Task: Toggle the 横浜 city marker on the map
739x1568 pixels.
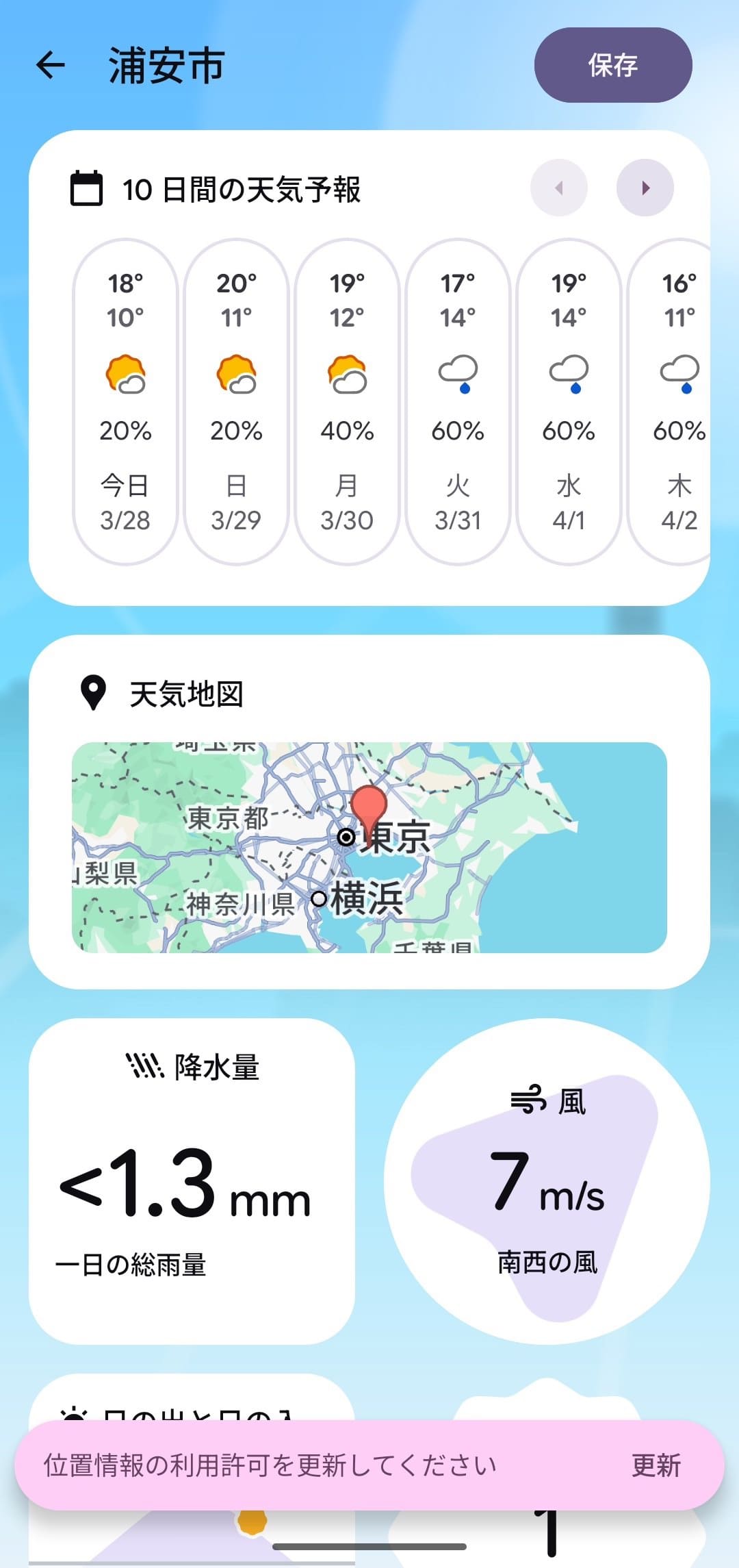Action: coord(320,898)
